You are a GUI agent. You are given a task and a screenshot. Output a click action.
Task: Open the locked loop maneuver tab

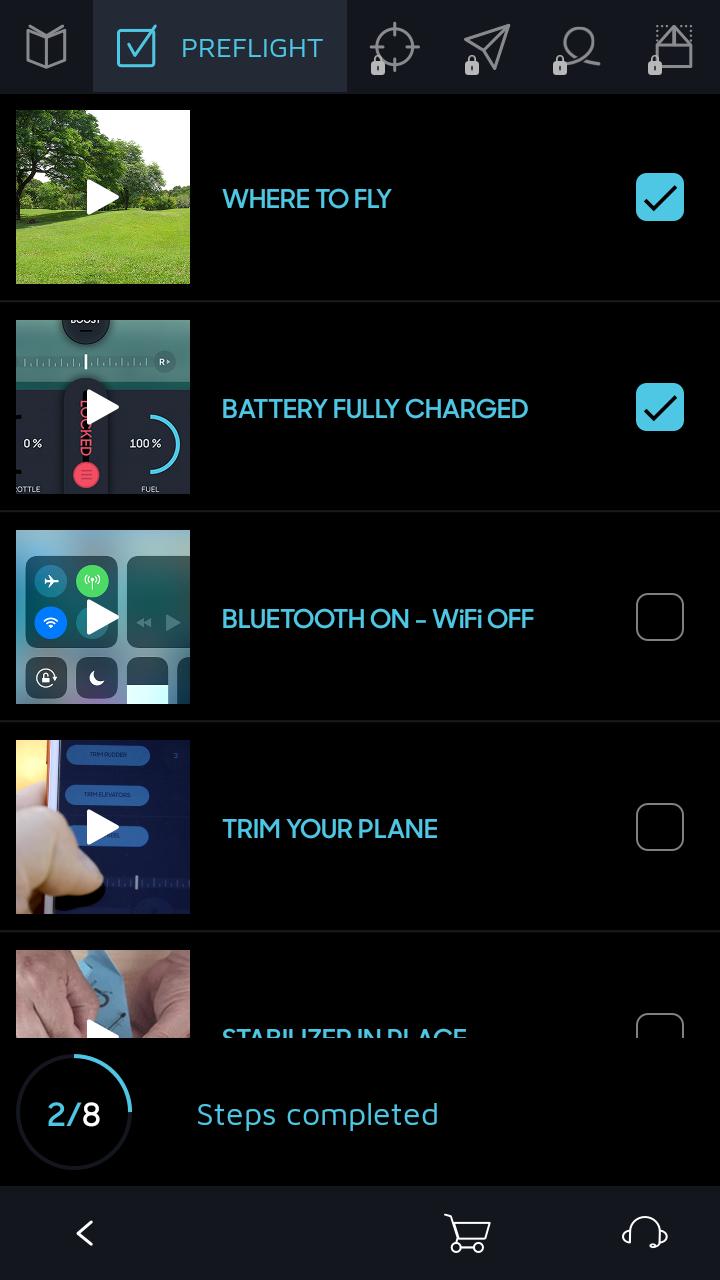(577, 47)
